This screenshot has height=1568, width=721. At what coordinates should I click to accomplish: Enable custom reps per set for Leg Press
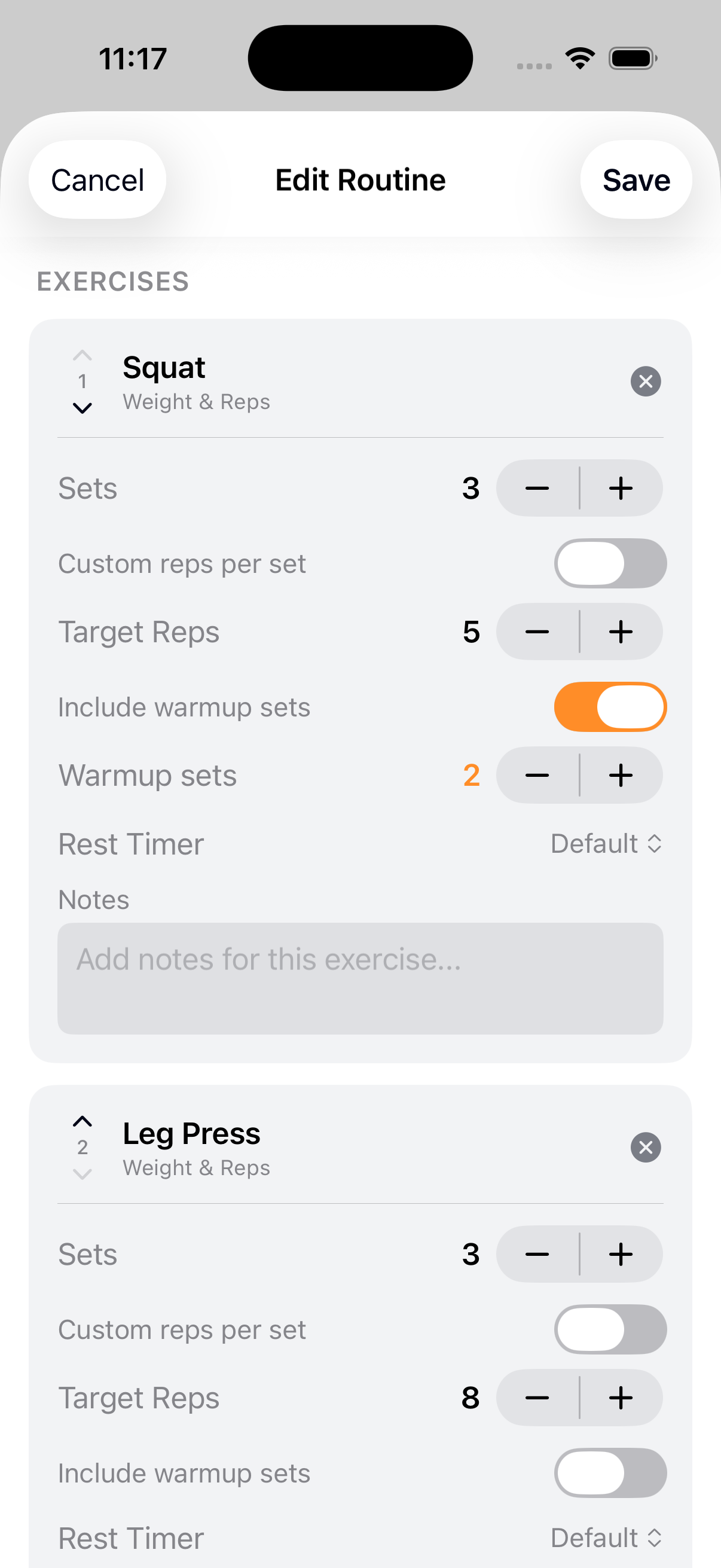(610, 1329)
